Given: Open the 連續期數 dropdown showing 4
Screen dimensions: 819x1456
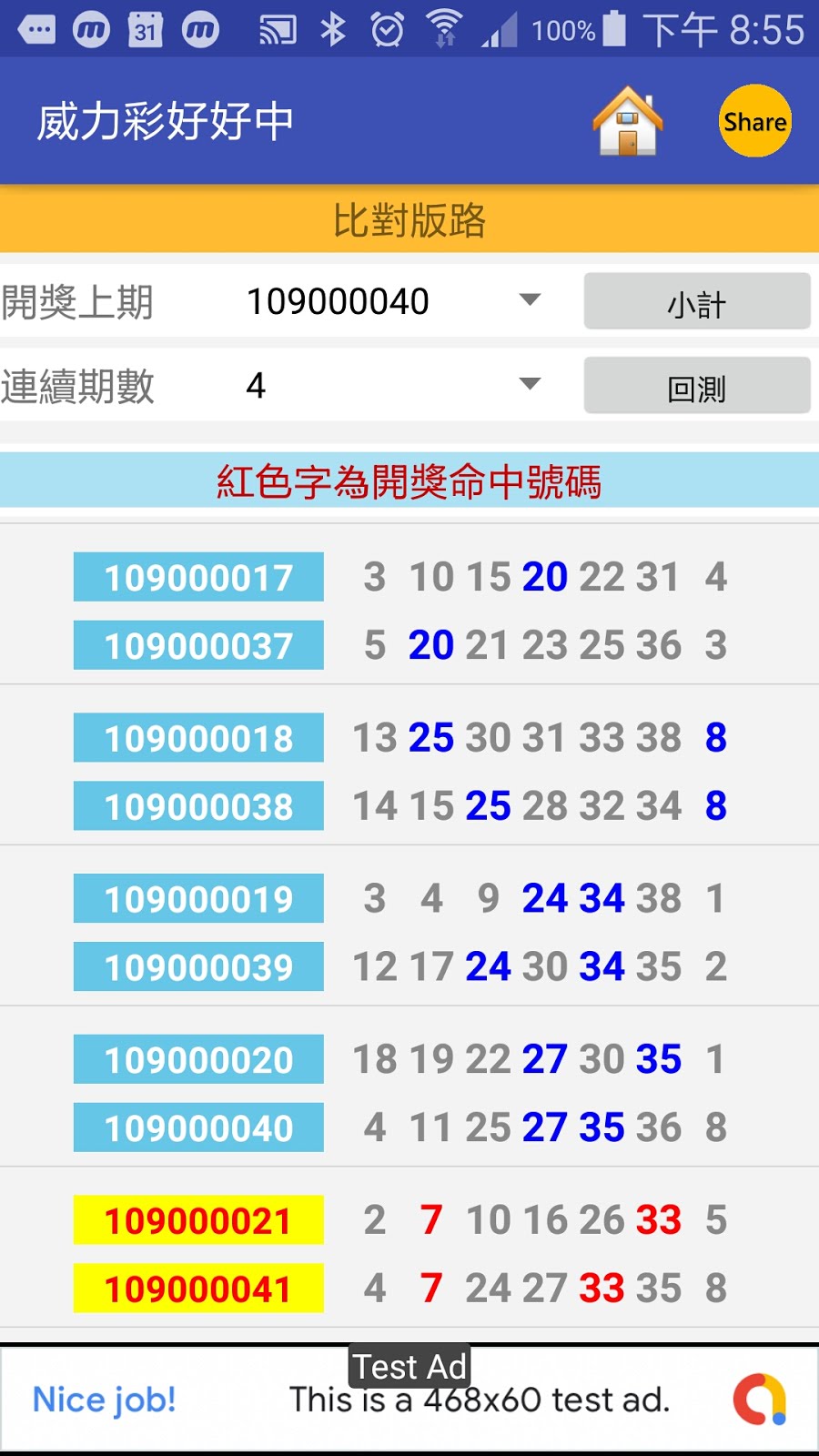Looking at the screenshot, I should point(393,385).
